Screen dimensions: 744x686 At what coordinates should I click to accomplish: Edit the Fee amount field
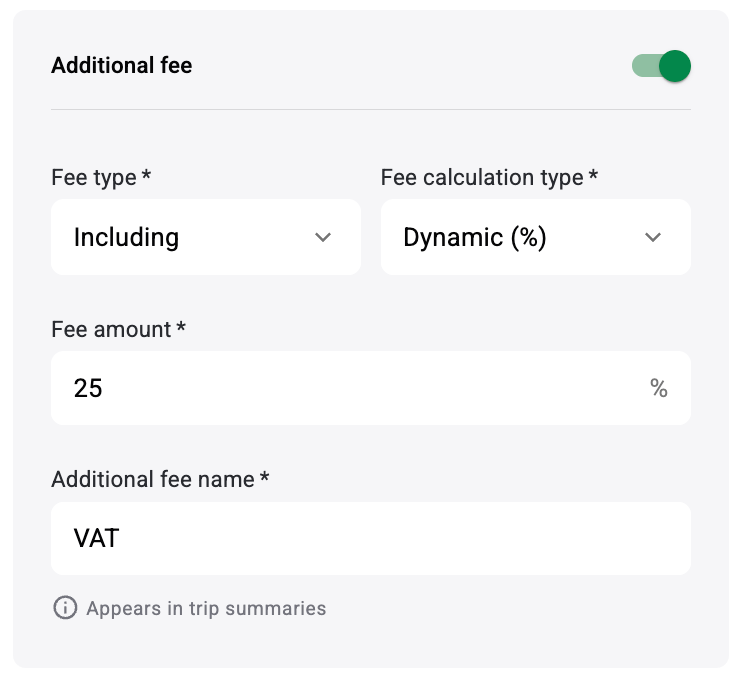tap(350, 388)
